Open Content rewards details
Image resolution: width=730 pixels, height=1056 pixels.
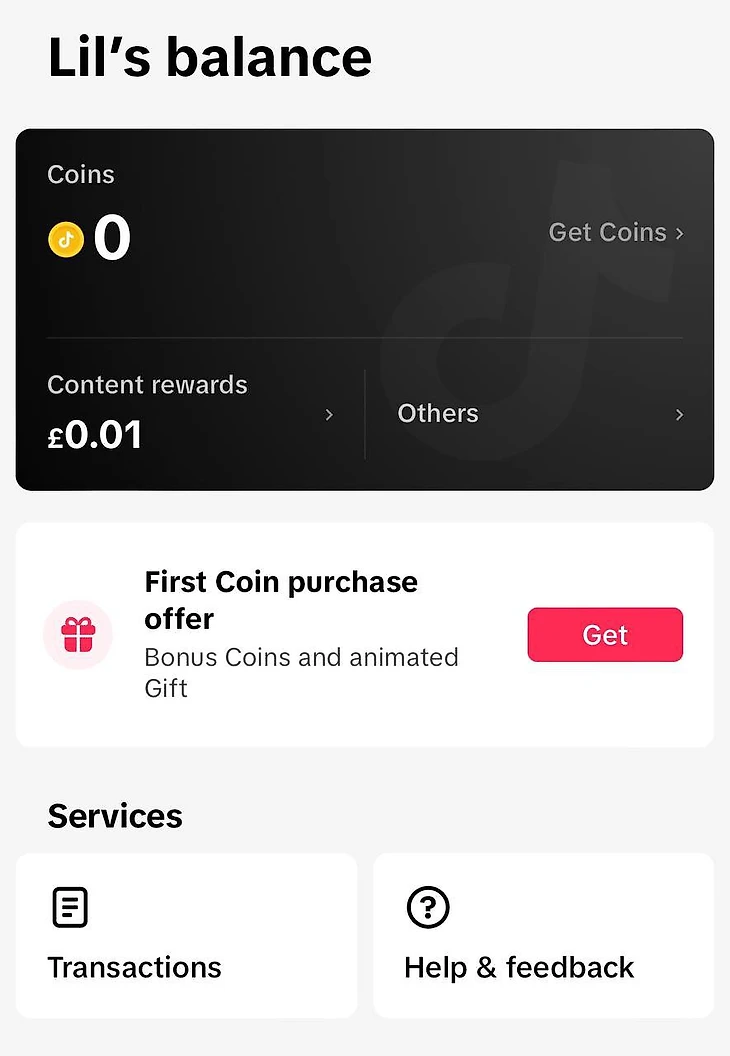tap(190, 413)
